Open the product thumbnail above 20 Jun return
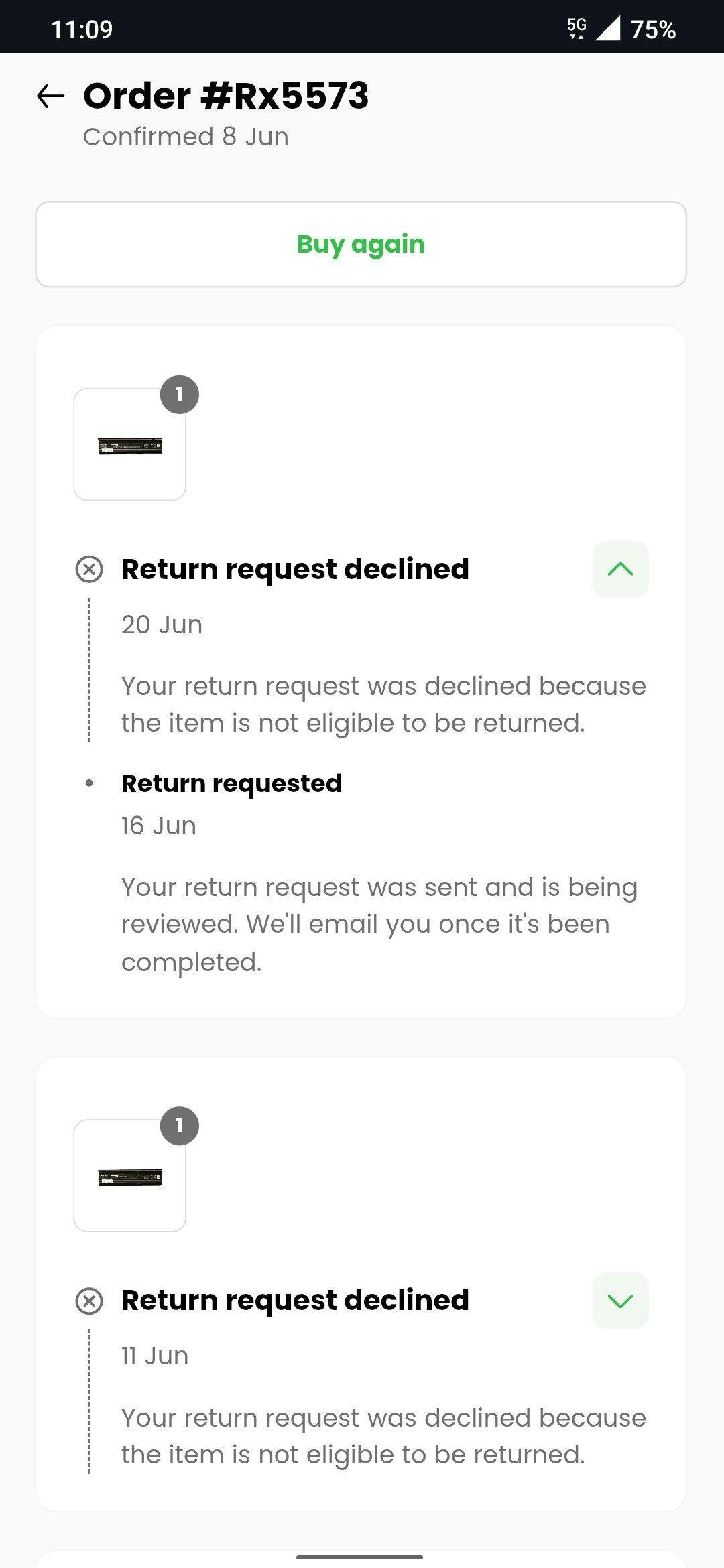724x1568 pixels. (129, 444)
